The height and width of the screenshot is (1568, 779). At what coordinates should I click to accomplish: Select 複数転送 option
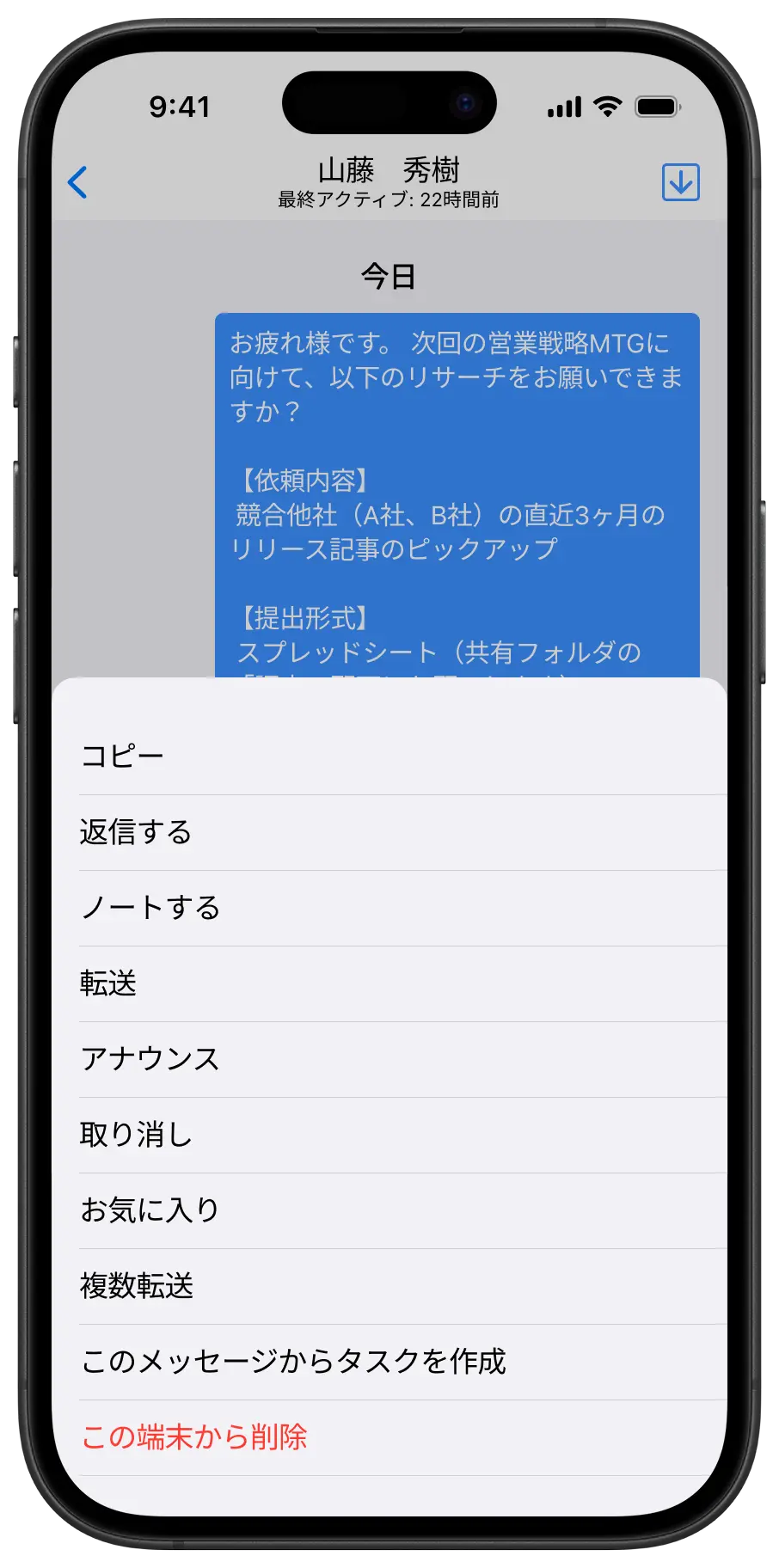point(137,1286)
